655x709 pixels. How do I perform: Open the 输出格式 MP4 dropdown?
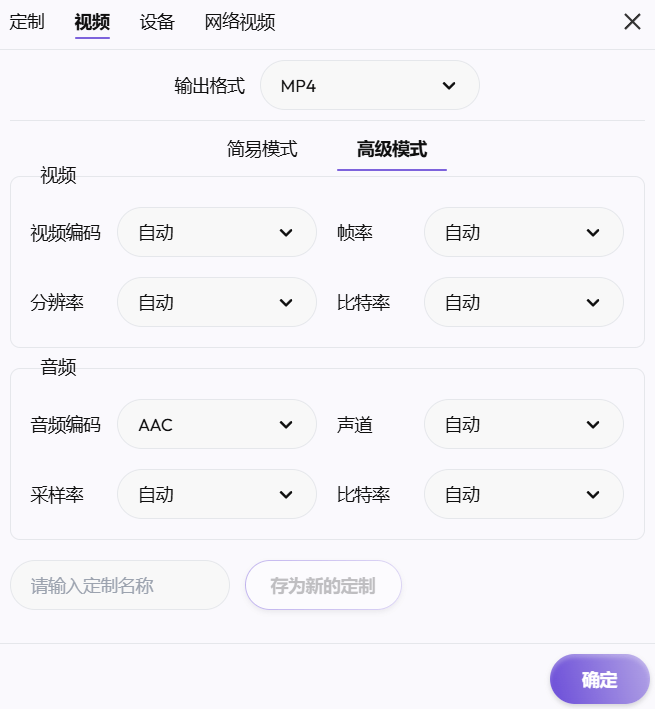pos(369,86)
